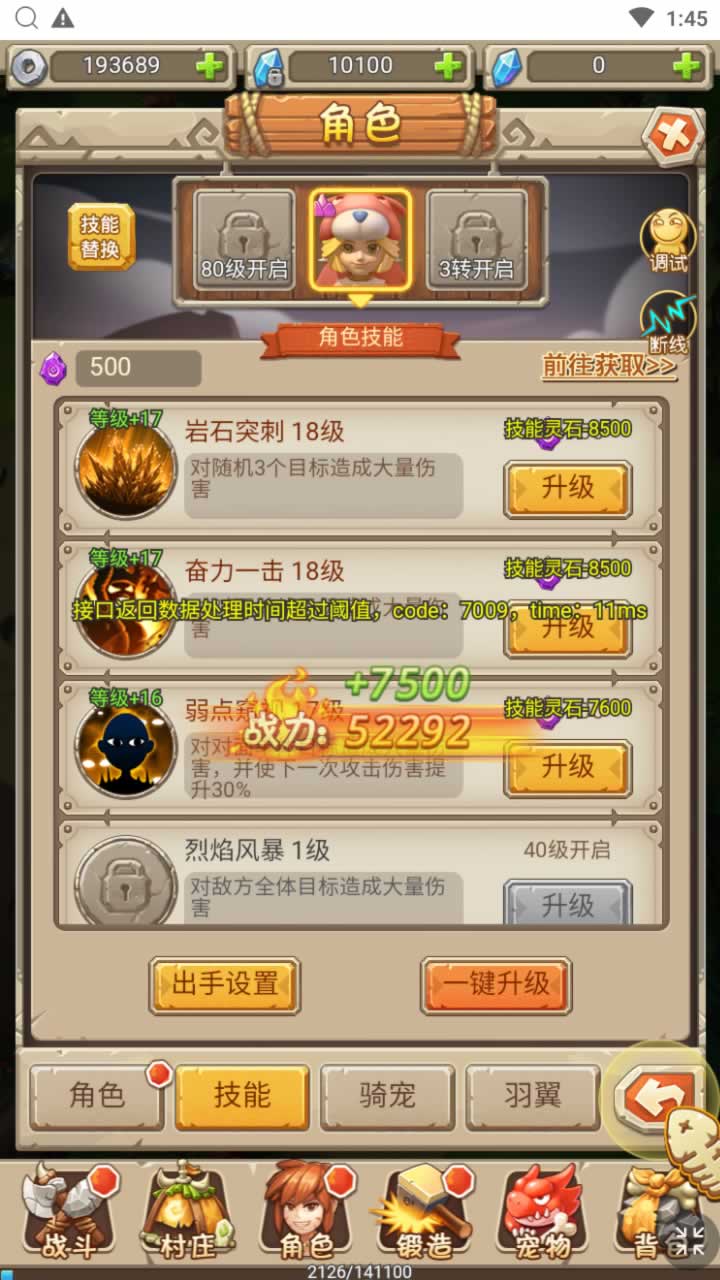720x1280 pixels.
Task: Open 战斗 in the bottom navigation
Action: pyautogui.click(x=68, y=1212)
